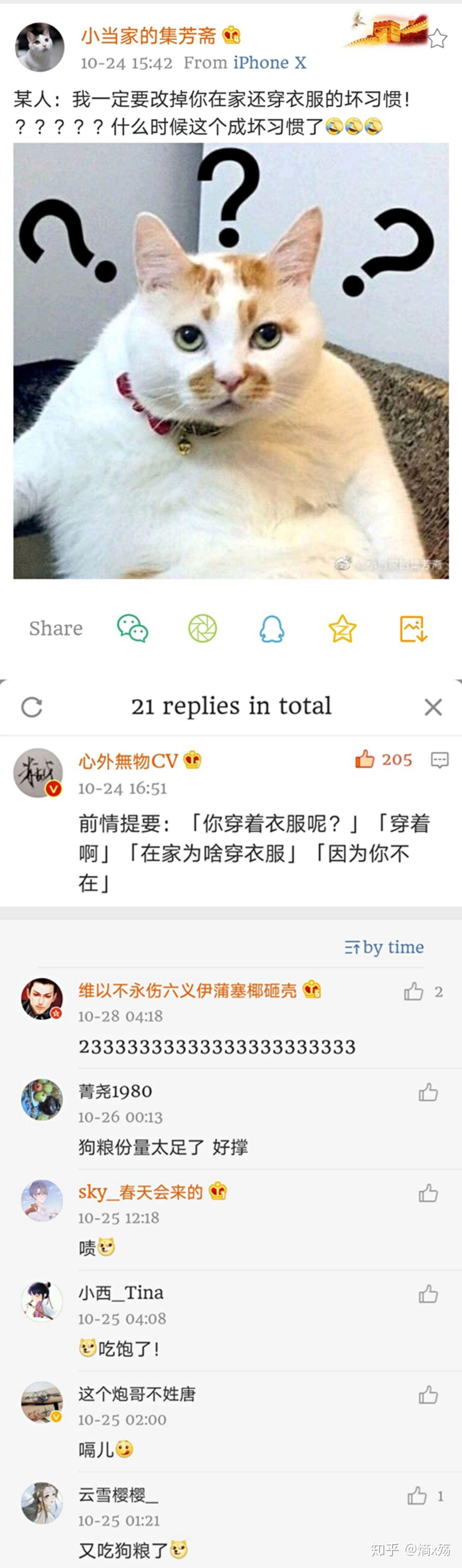View 心外無物CV's profile via the username

128,760
